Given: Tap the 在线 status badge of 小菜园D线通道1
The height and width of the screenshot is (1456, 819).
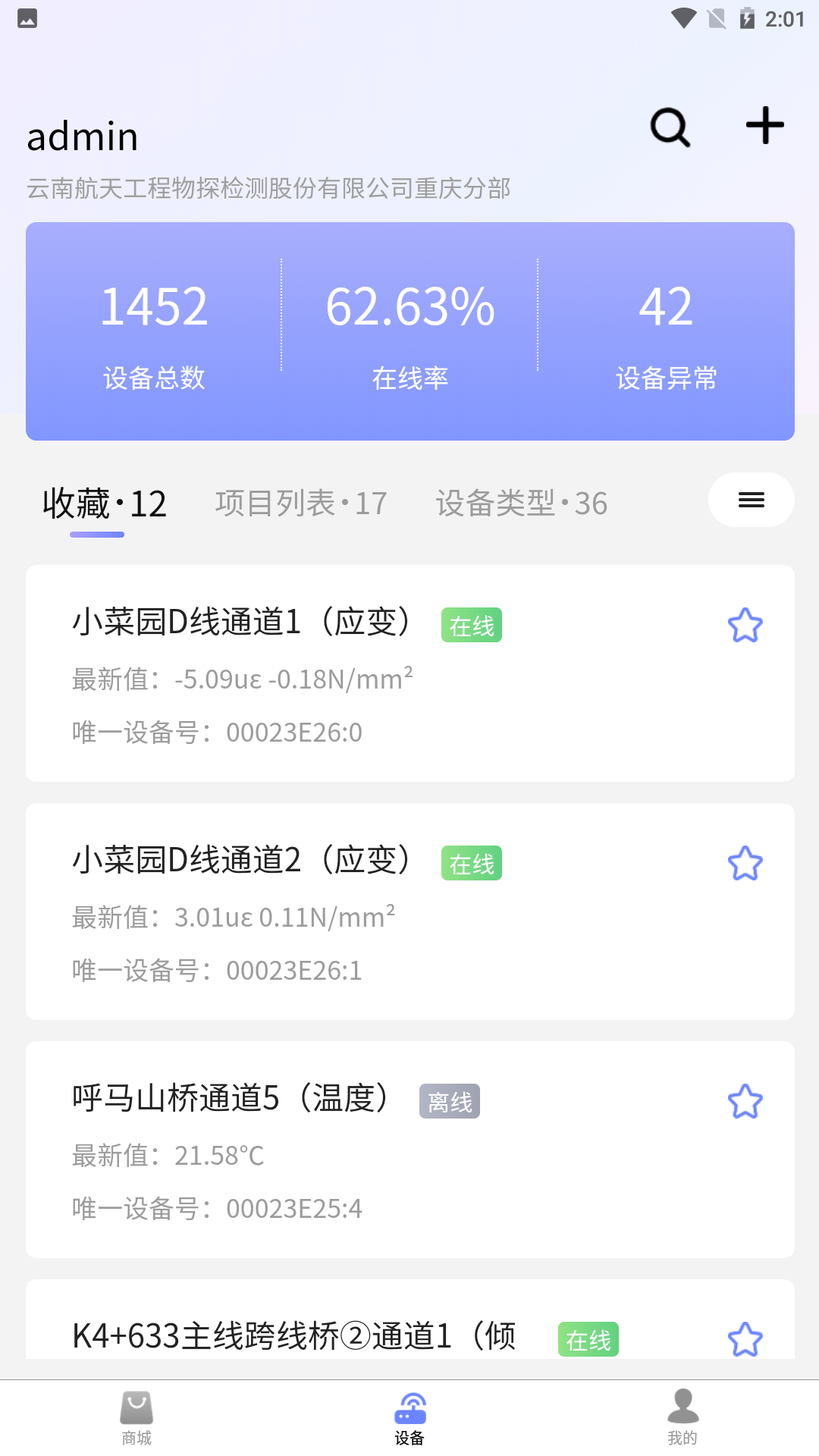Looking at the screenshot, I should [x=471, y=625].
